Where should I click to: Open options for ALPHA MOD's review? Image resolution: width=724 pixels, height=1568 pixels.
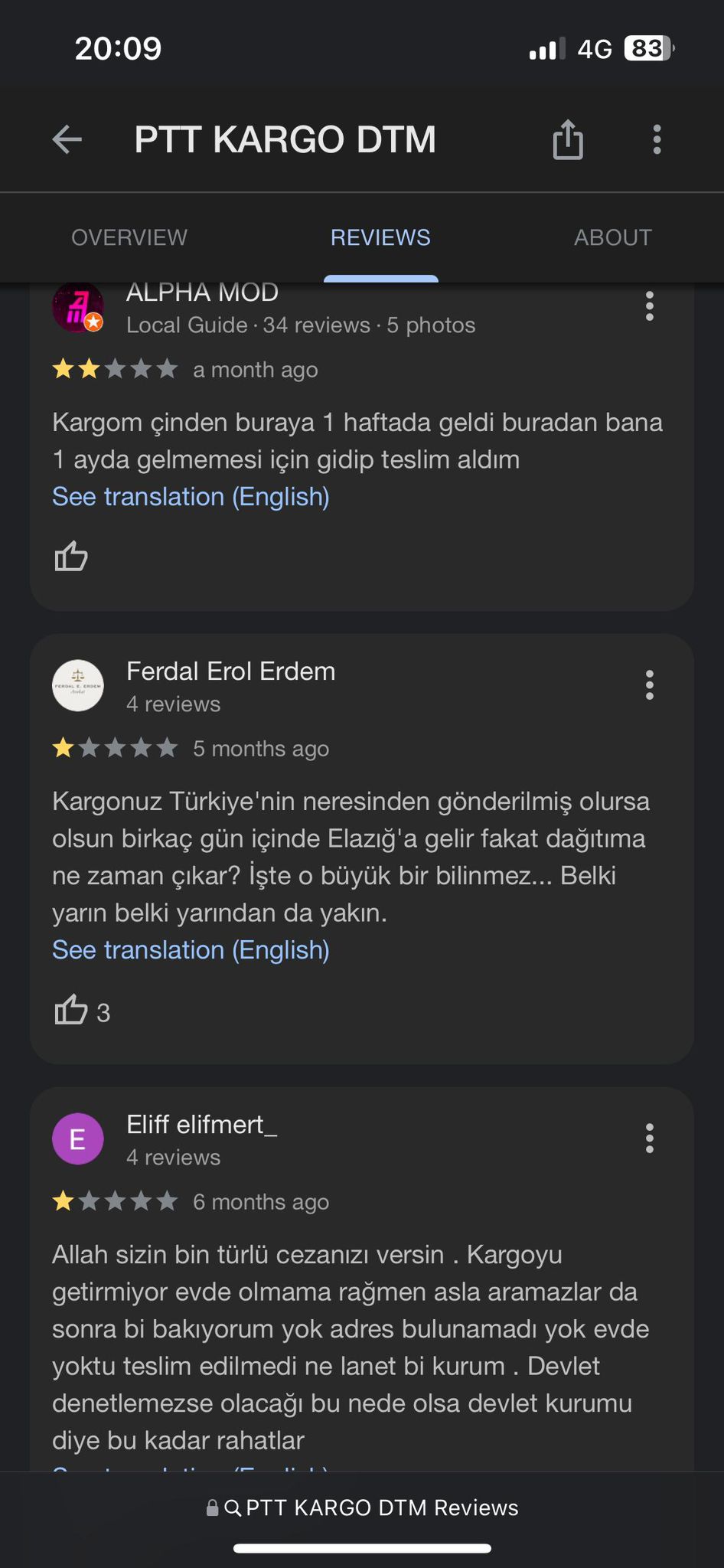click(649, 306)
